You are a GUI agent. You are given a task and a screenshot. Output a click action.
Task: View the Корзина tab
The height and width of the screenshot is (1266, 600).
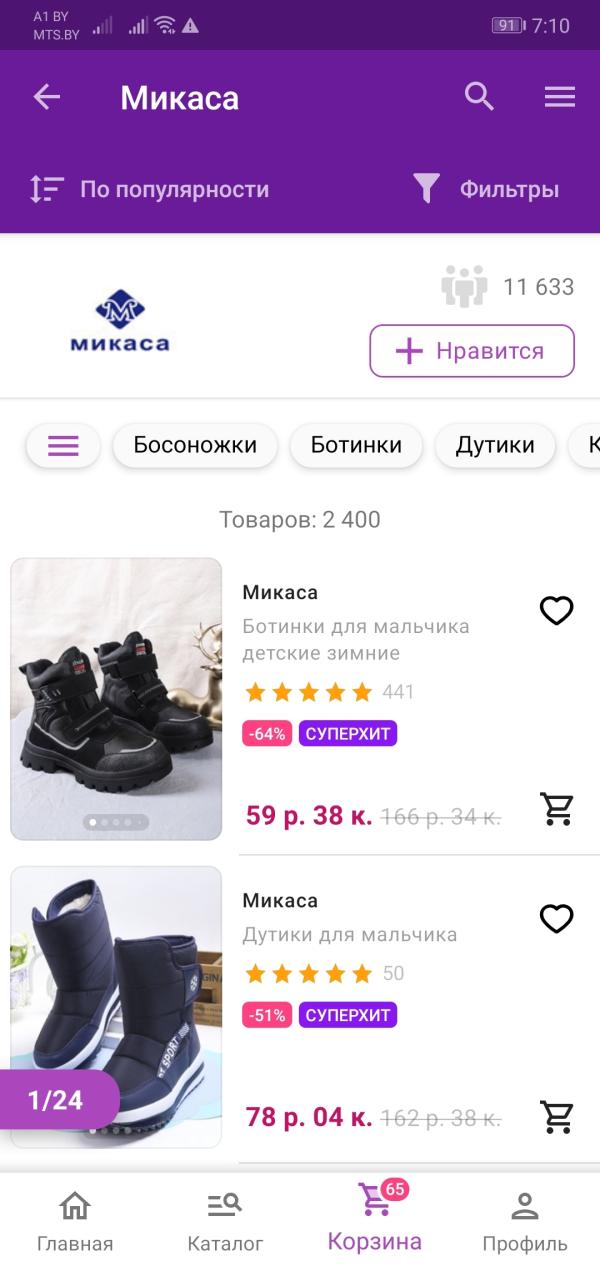point(375,1218)
